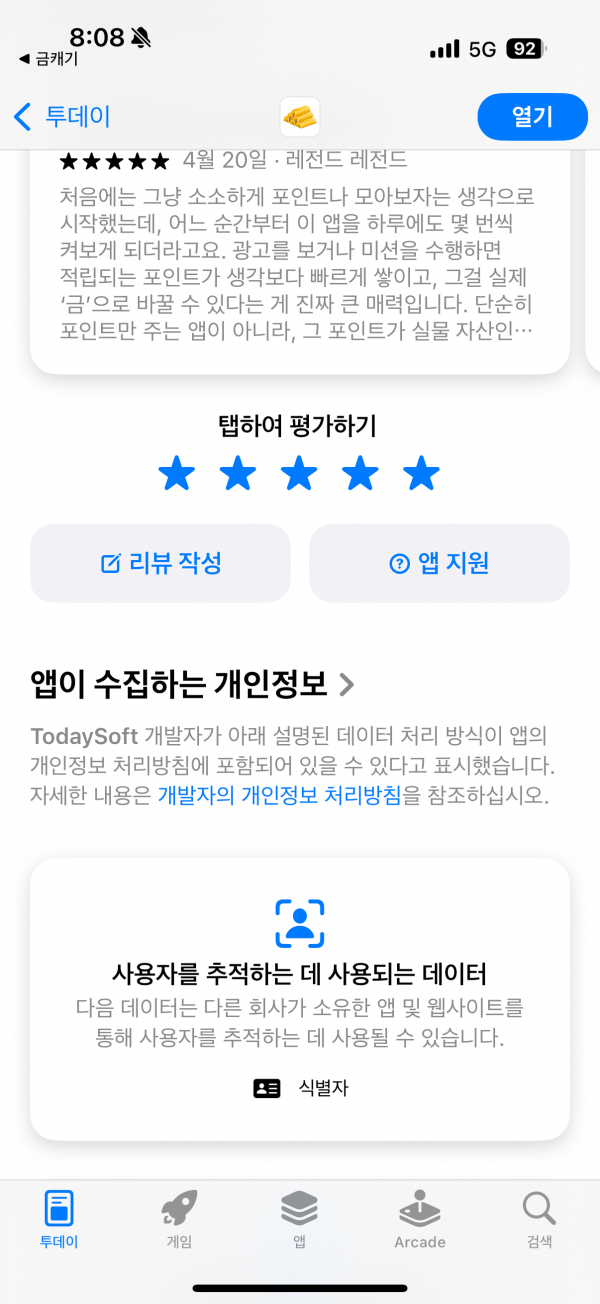Return to 금캐기 app via status bar

click(48, 59)
